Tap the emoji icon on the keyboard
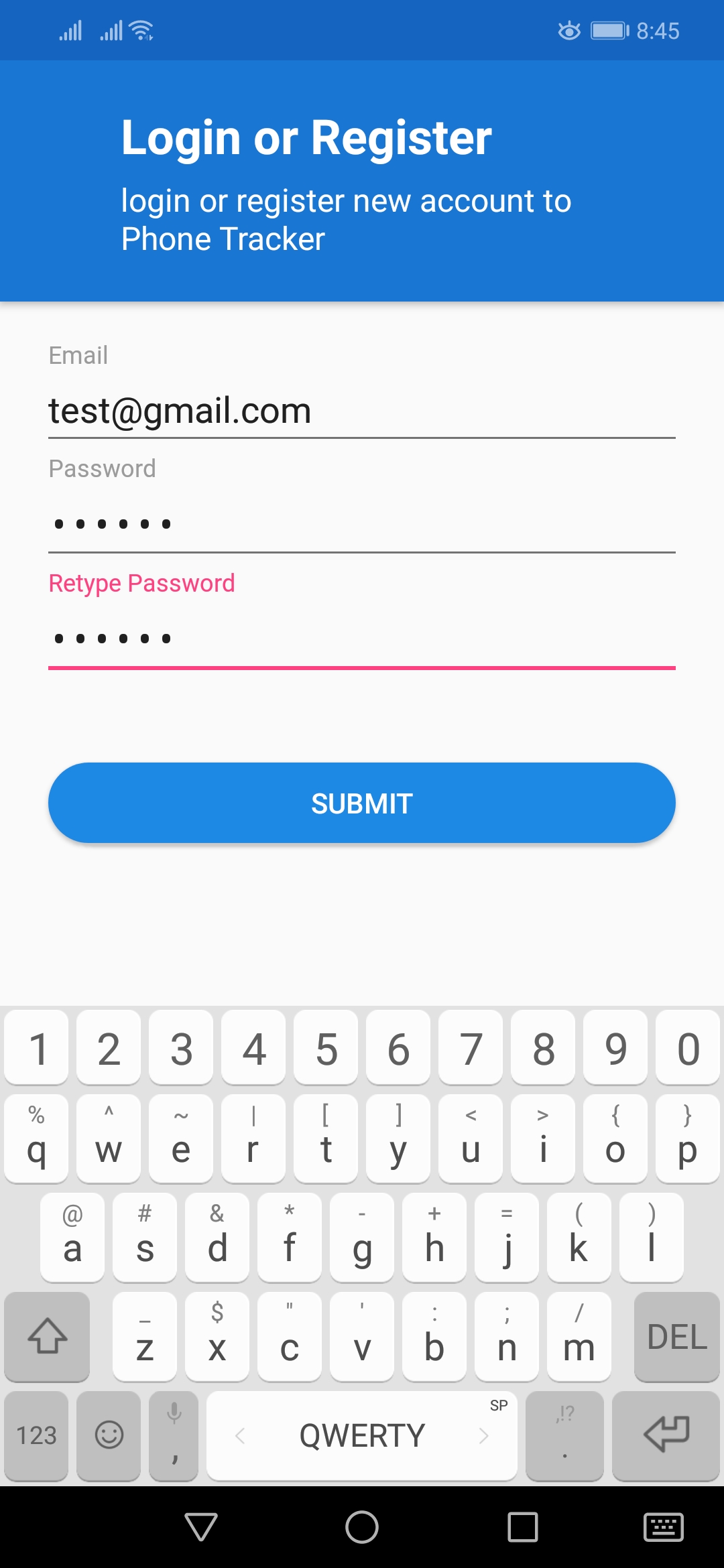The image size is (724, 1568). tap(108, 1436)
